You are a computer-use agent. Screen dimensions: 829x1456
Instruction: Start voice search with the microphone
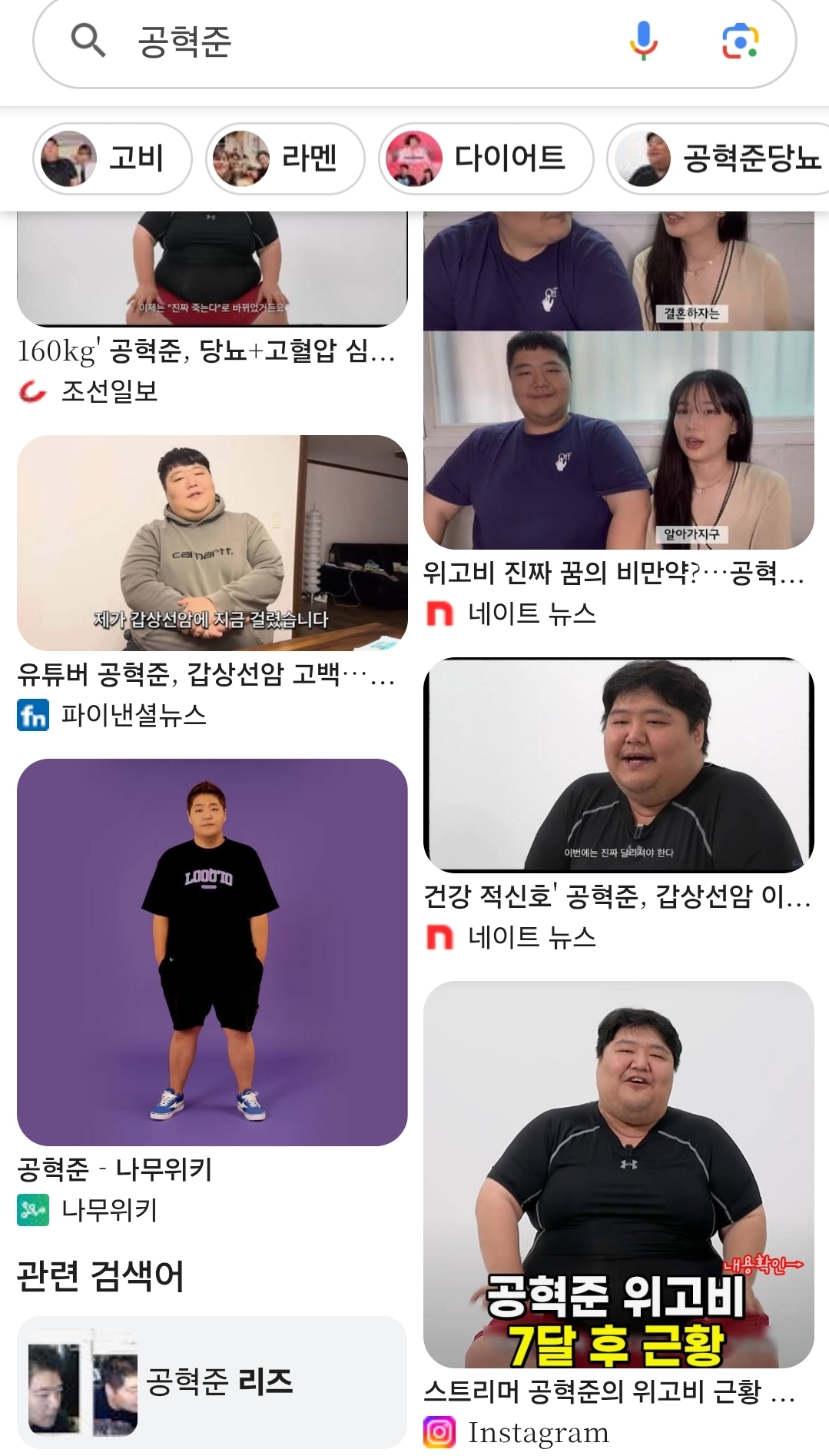pyautogui.click(x=643, y=41)
